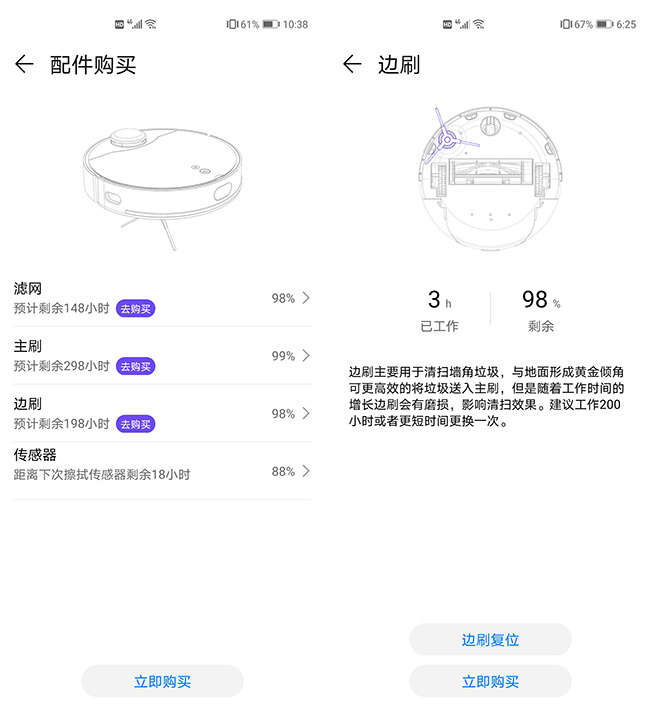654x719 pixels.
Task: Reset side brush with 边刷复位
Action: [x=490, y=639]
